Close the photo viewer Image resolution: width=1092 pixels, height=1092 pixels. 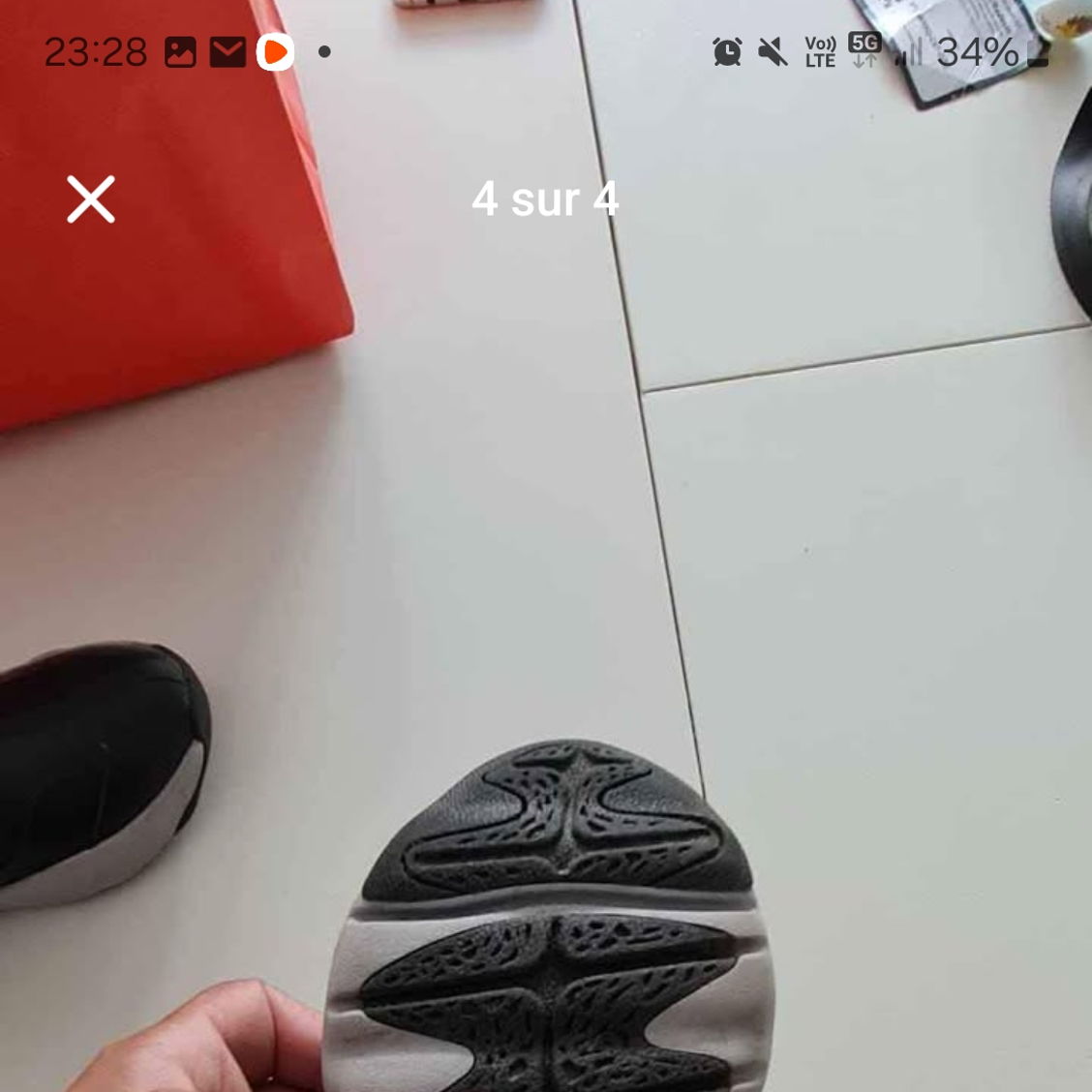[x=91, y=199]
